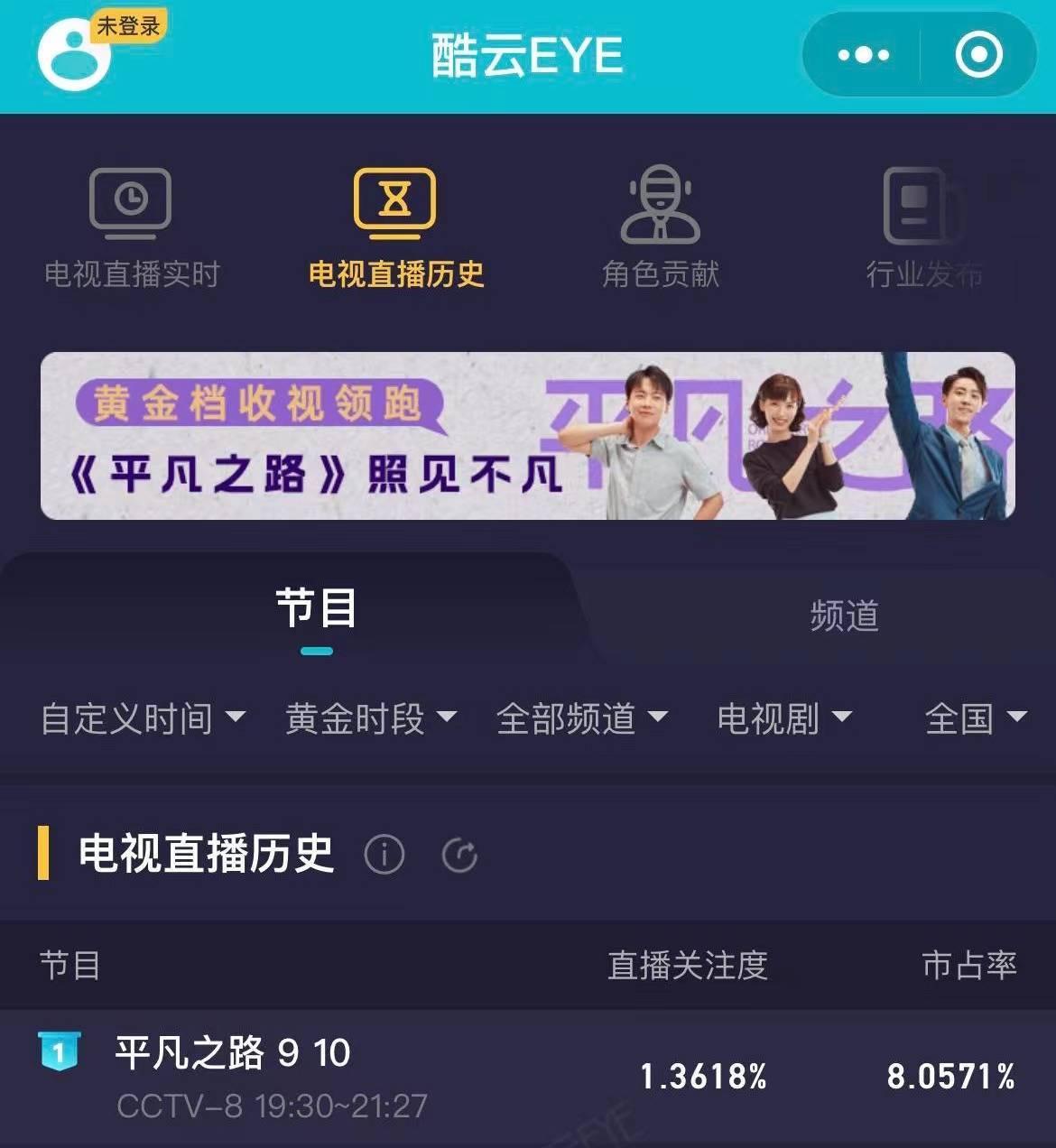Viewport: 1056px width, 1148px height.
Task: Expand the 自定义时间 dropdown
Action: pyautogui.click(x=143, y=718)
